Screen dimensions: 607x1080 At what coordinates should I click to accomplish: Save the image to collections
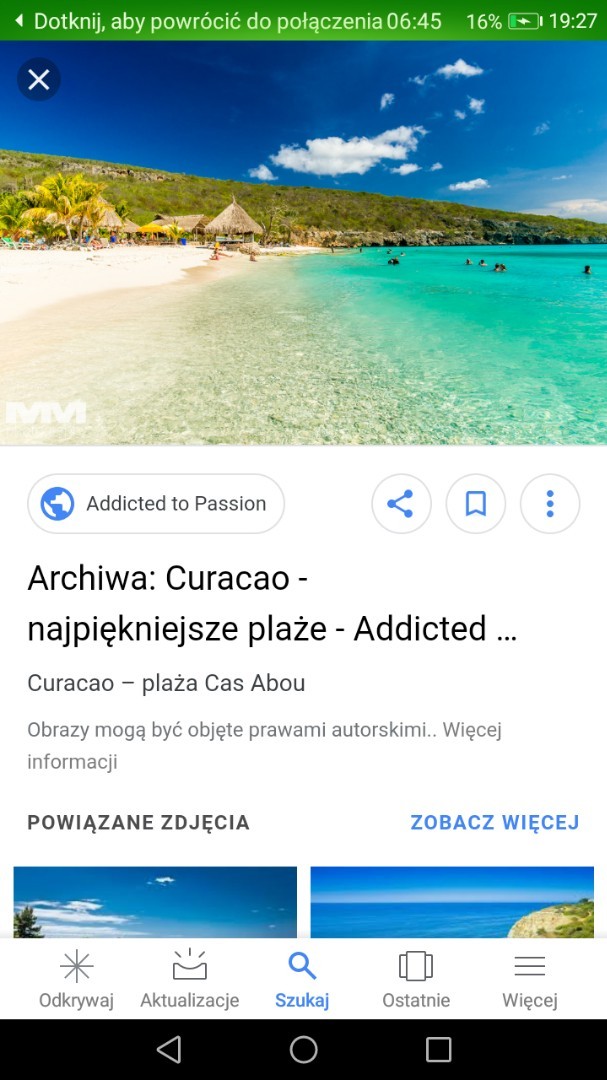click(476, 504)
